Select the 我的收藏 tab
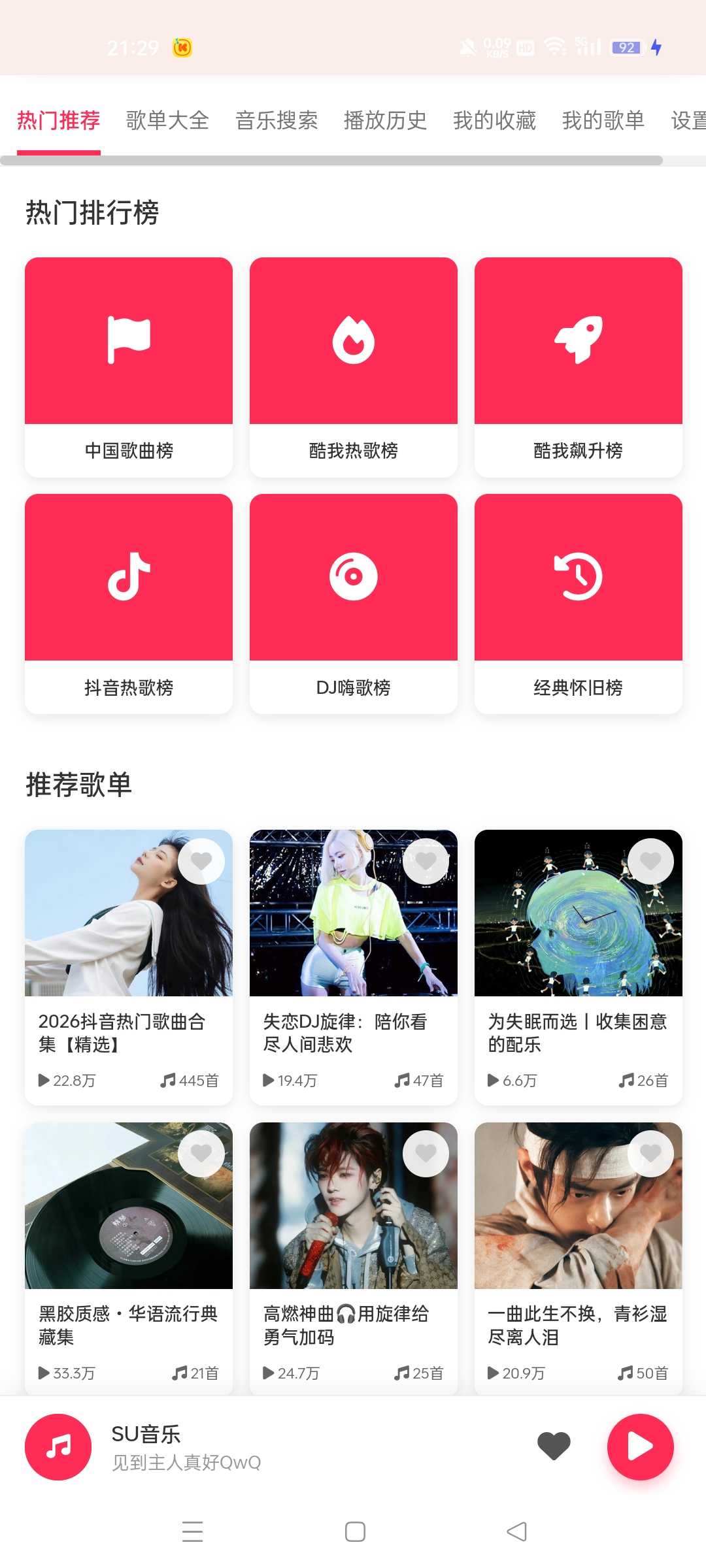The image size is (706, 1568). 494,121
